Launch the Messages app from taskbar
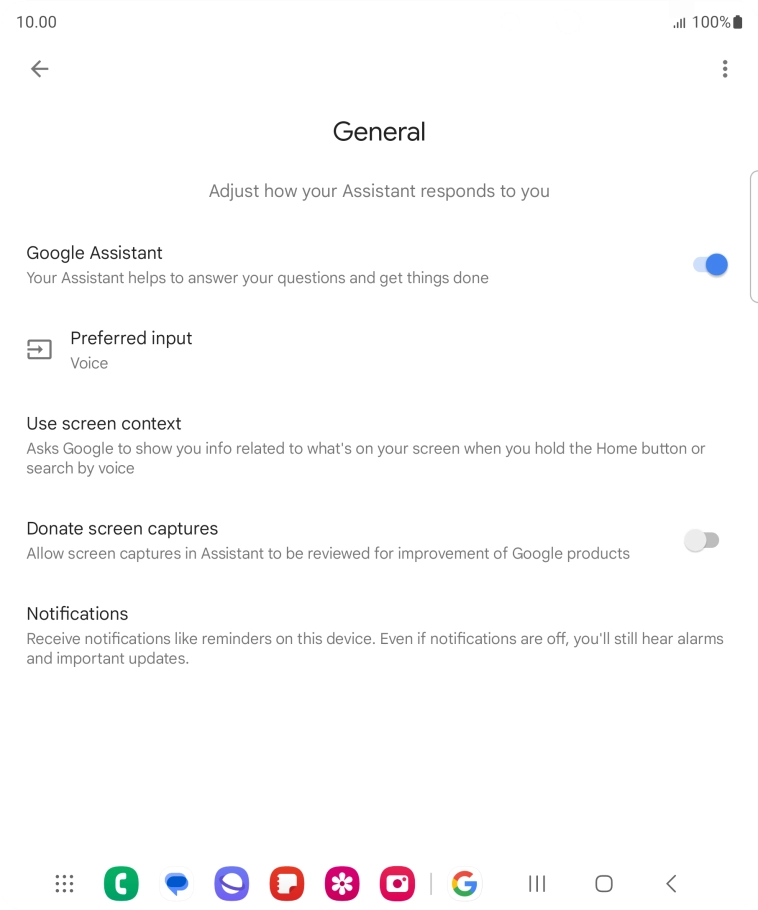 tap(176, 884)
